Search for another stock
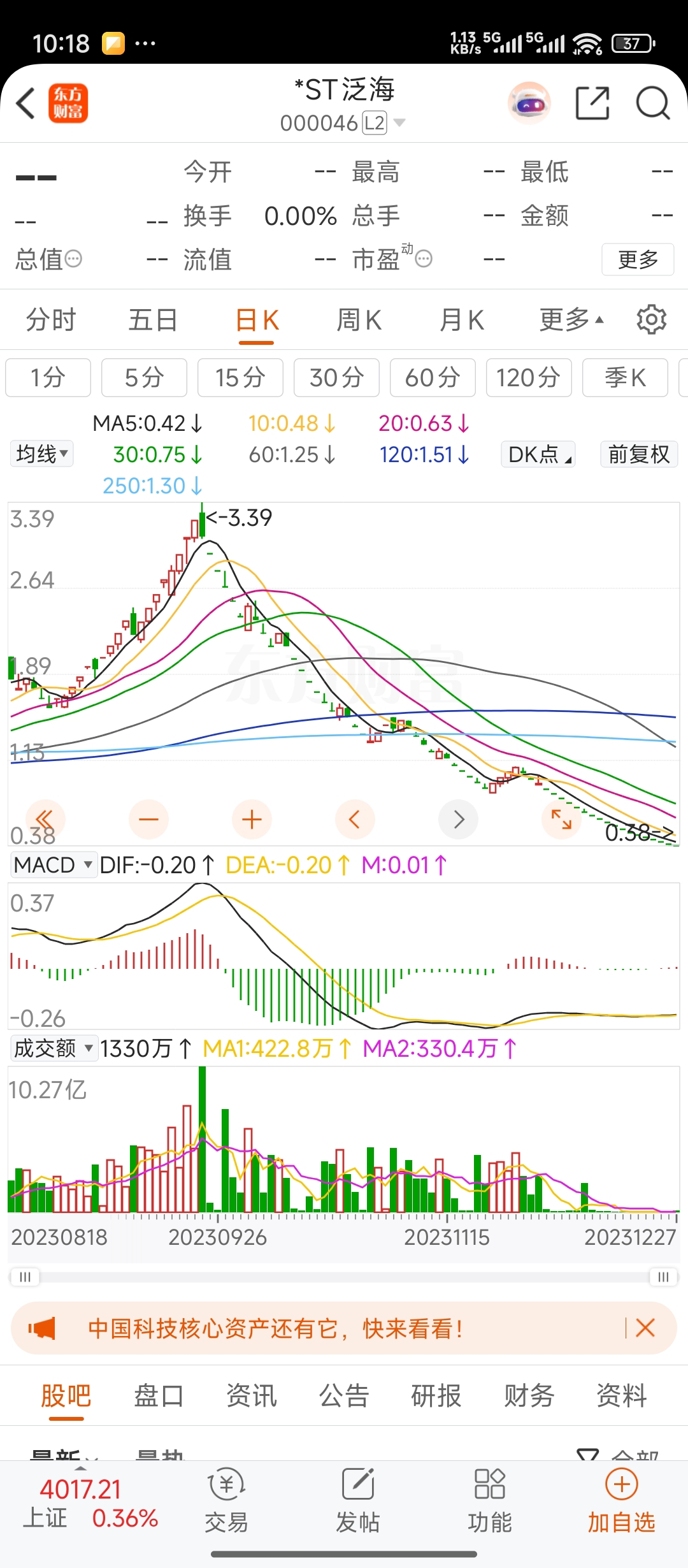Image resolution: width=688 pixels, height=1568 pixels. (x=652, y=103)
